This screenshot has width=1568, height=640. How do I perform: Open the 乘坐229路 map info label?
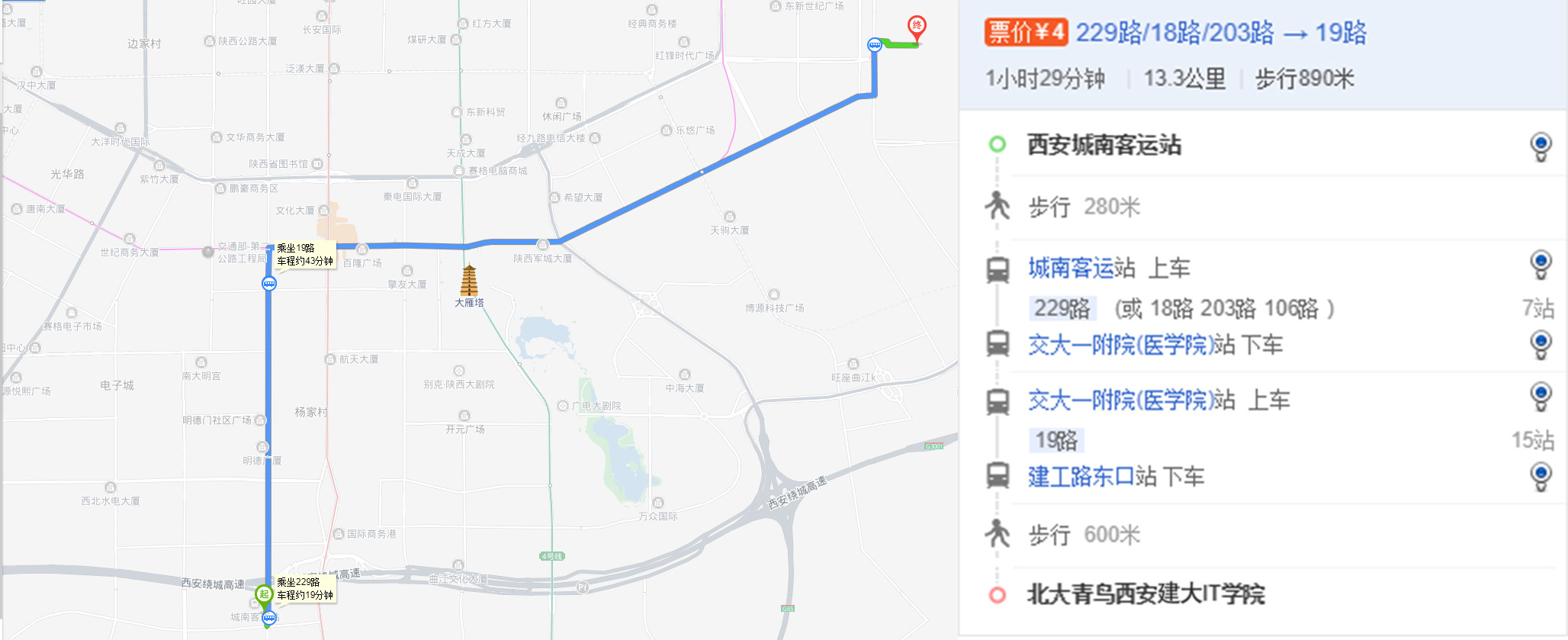coord(305,589)
